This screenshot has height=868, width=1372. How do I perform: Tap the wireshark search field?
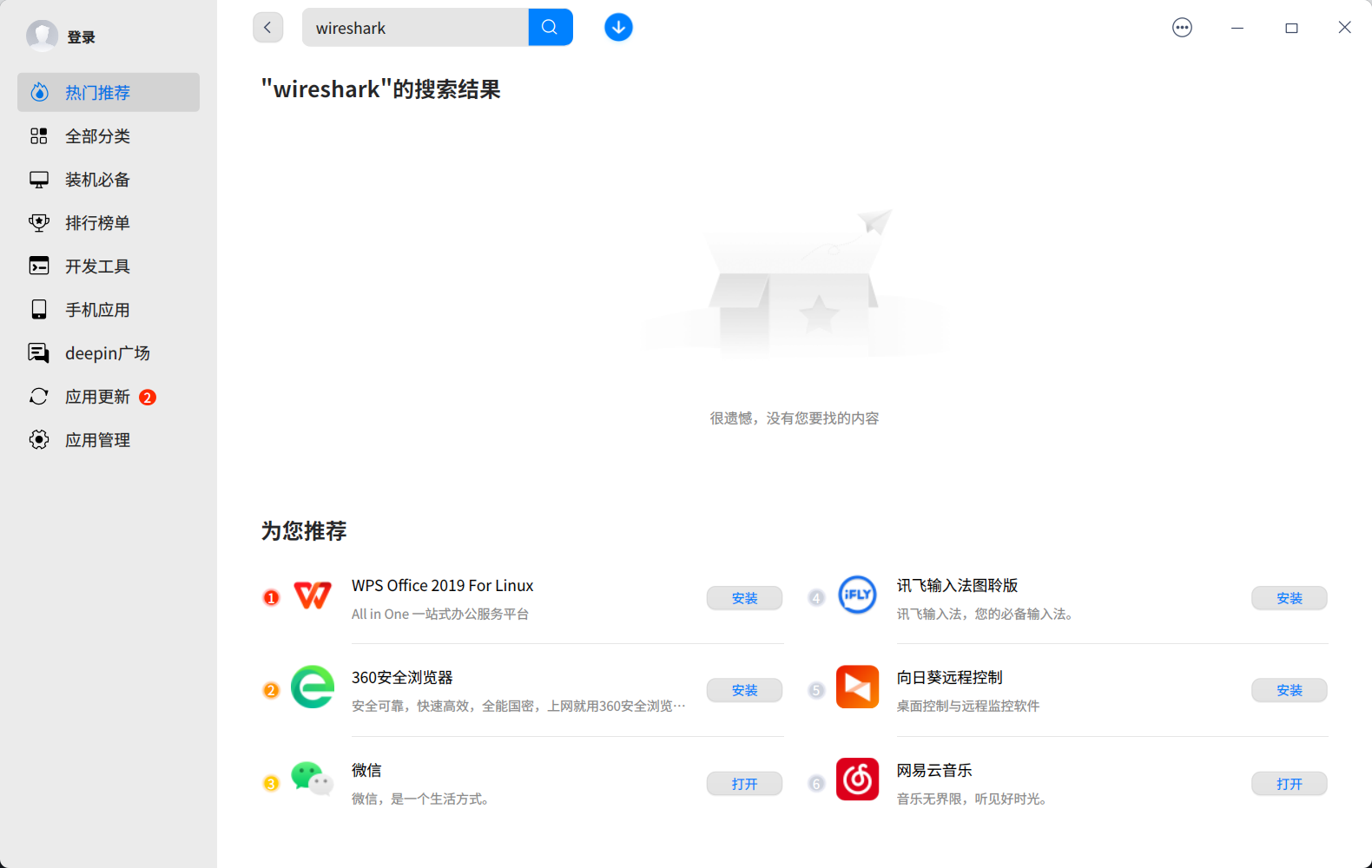point(415,28)
